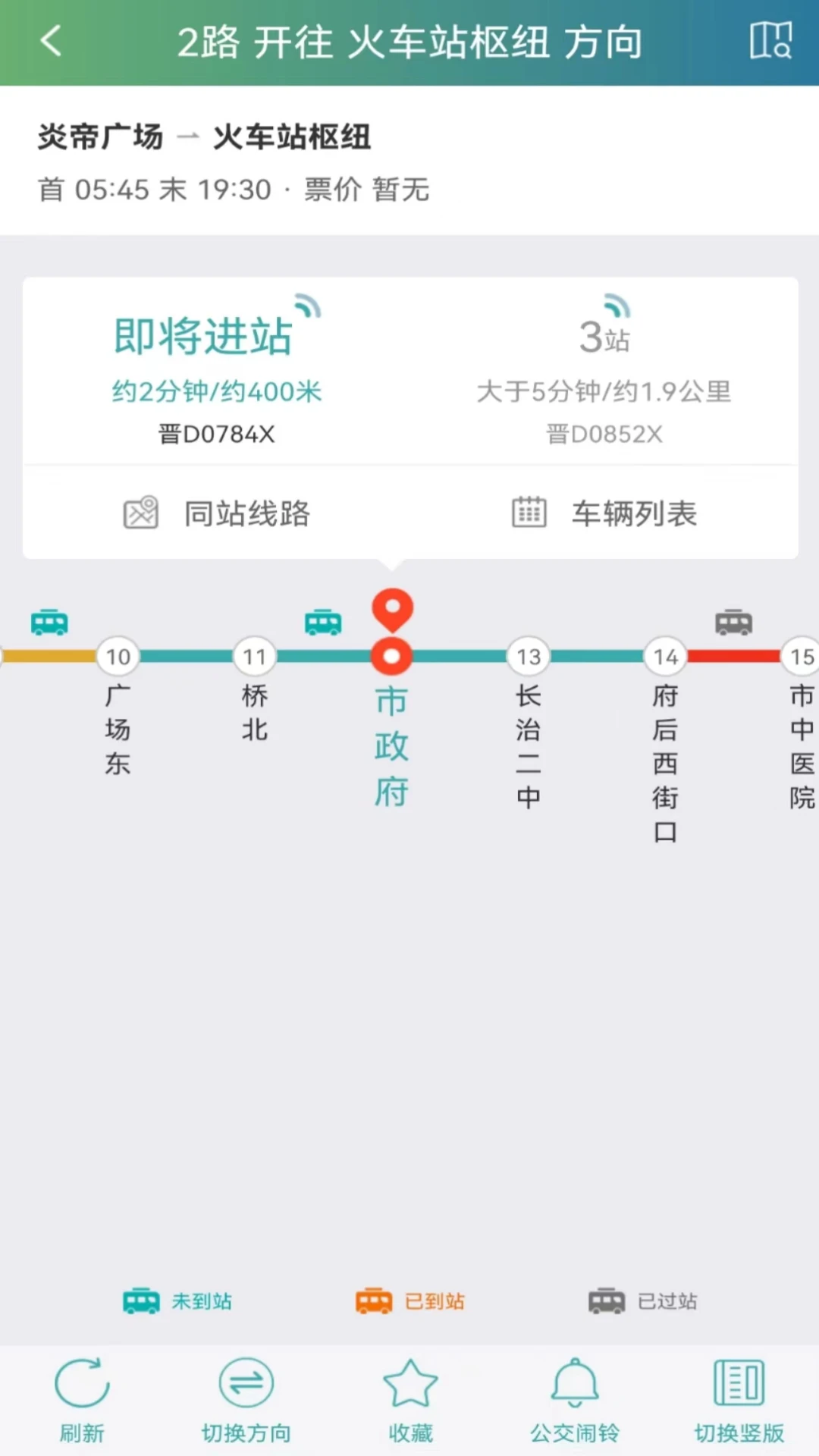The width and height of the screenshot is (819, 1456).
Task: Tap station 10 广场东 circle
Action: coord(118,657)
